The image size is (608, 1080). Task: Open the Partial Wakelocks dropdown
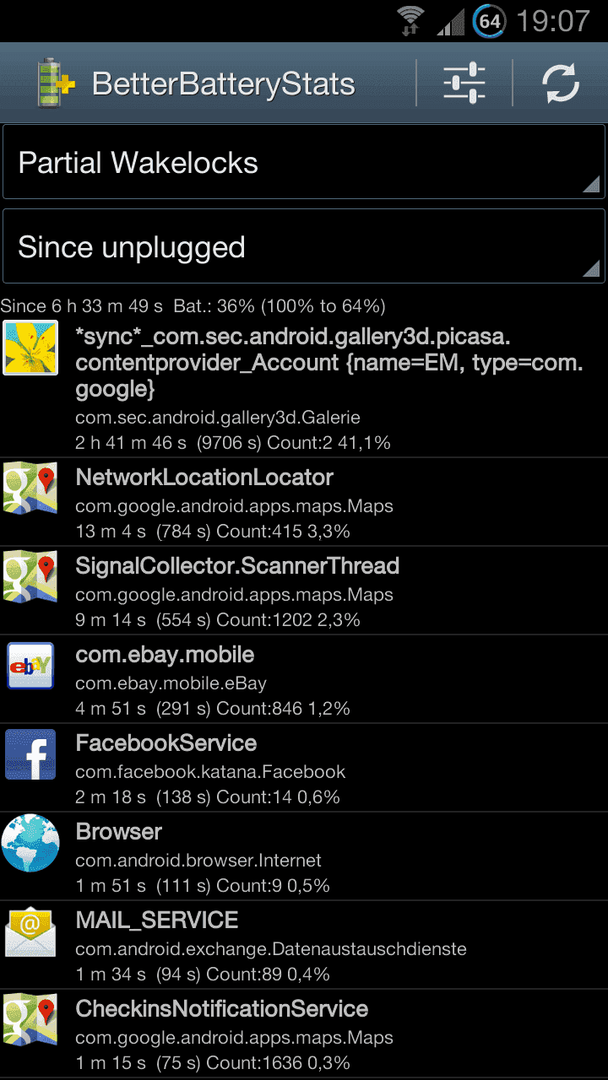click(x=304, y=162)
